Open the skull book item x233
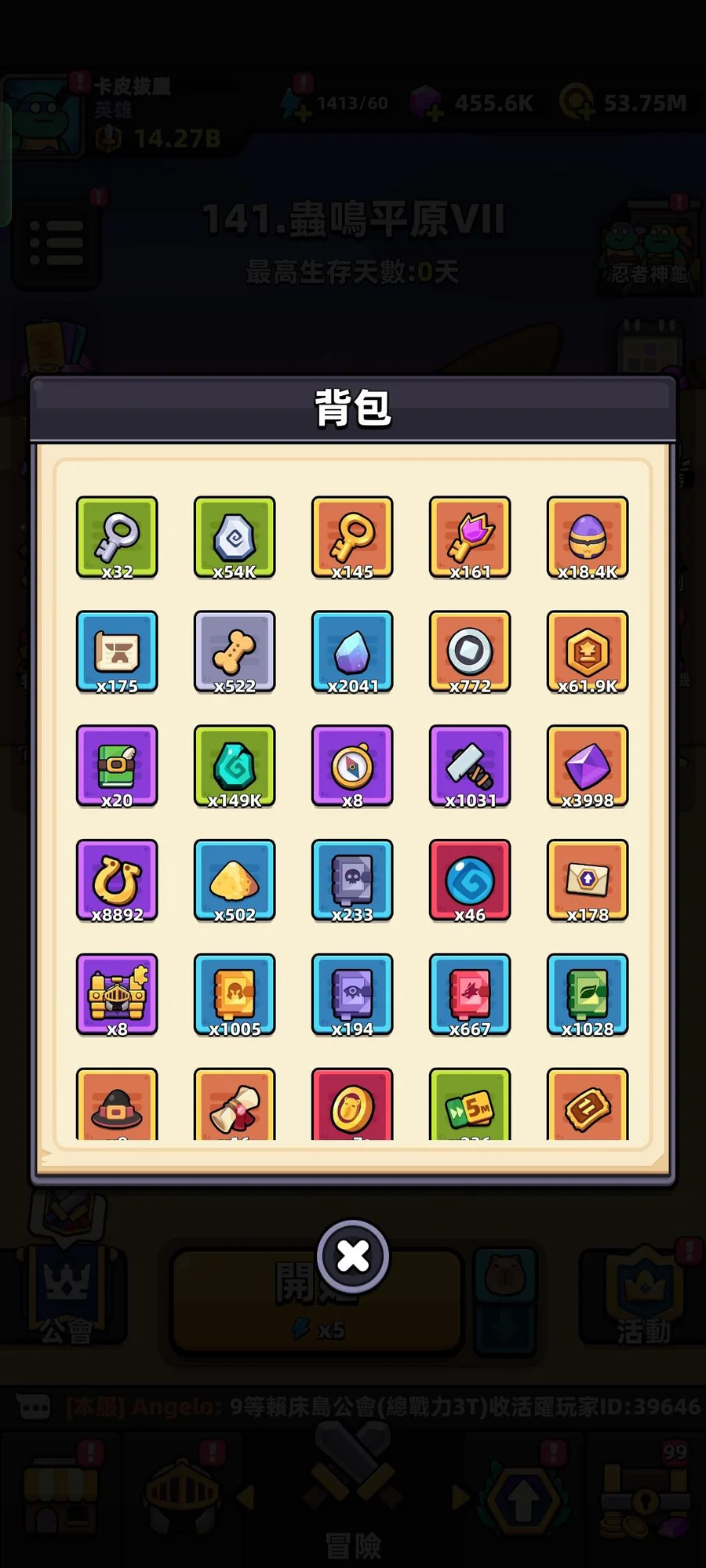The image size is (706, 1568). coord(352,880)
